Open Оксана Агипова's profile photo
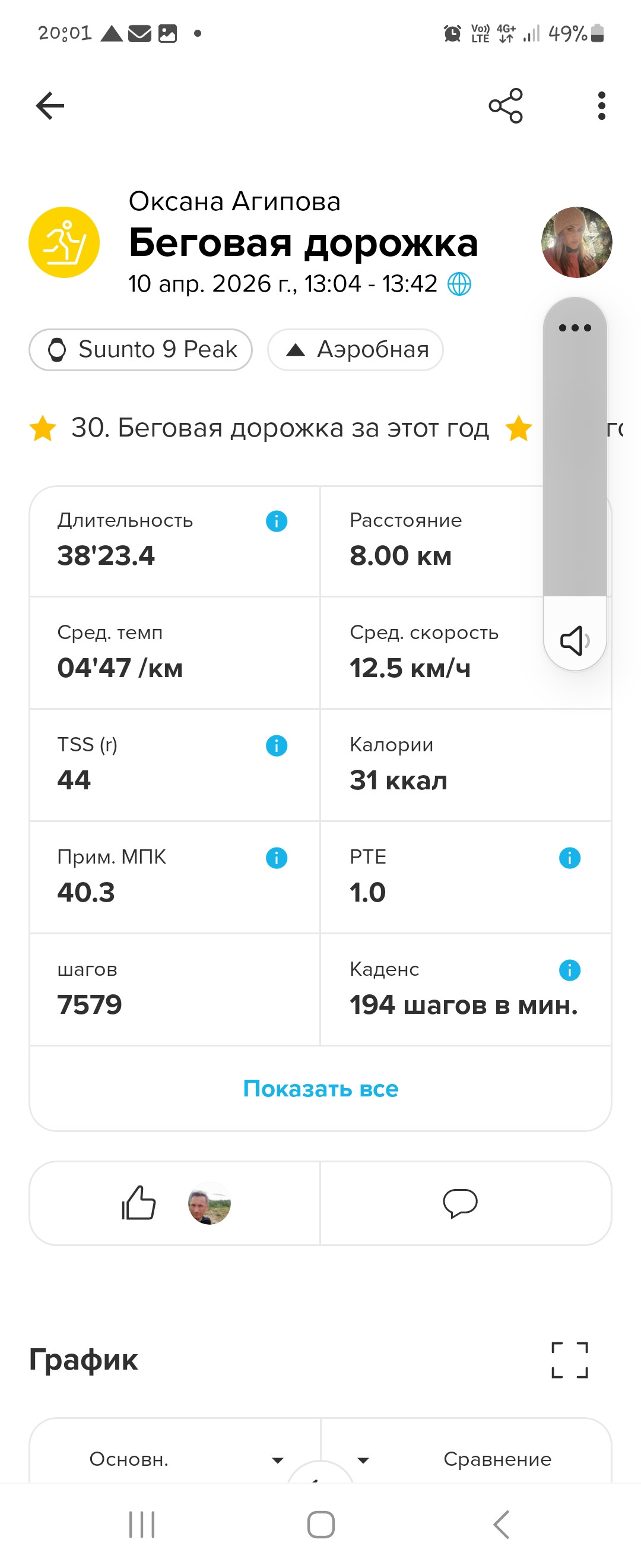The image size is (641, 1568). (576, 242)
